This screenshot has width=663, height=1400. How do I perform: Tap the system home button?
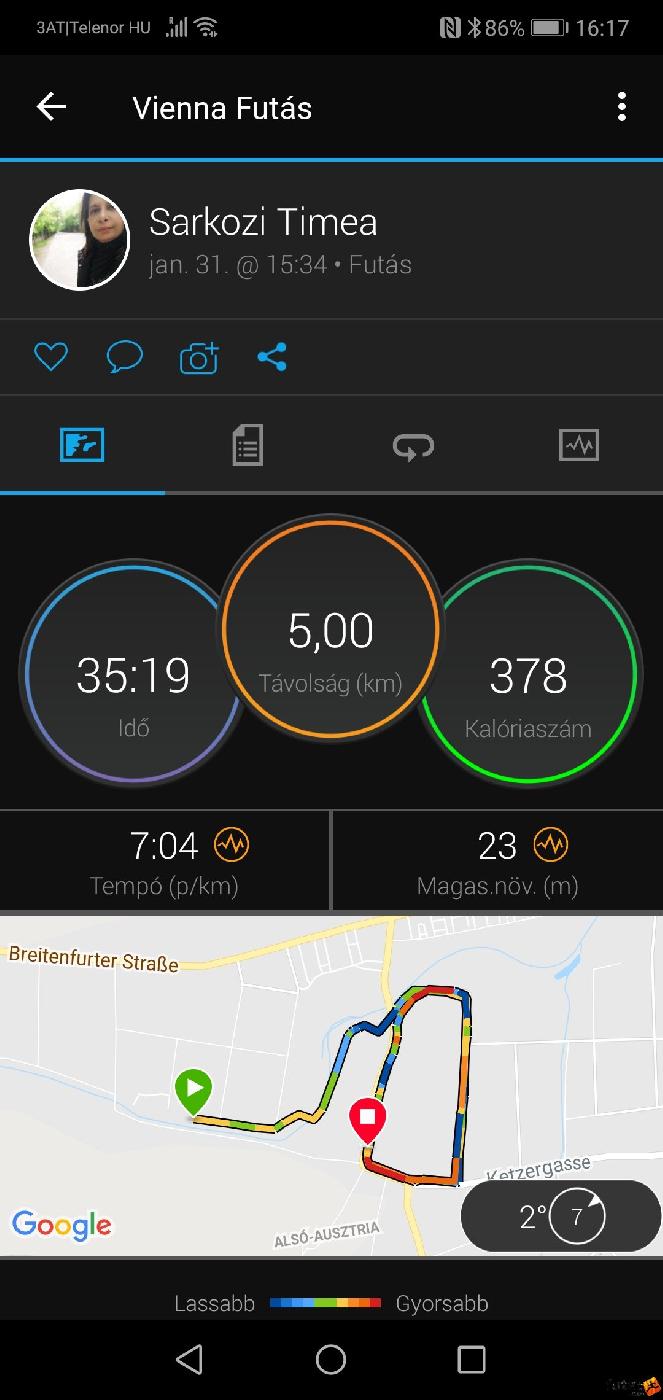331,1359
